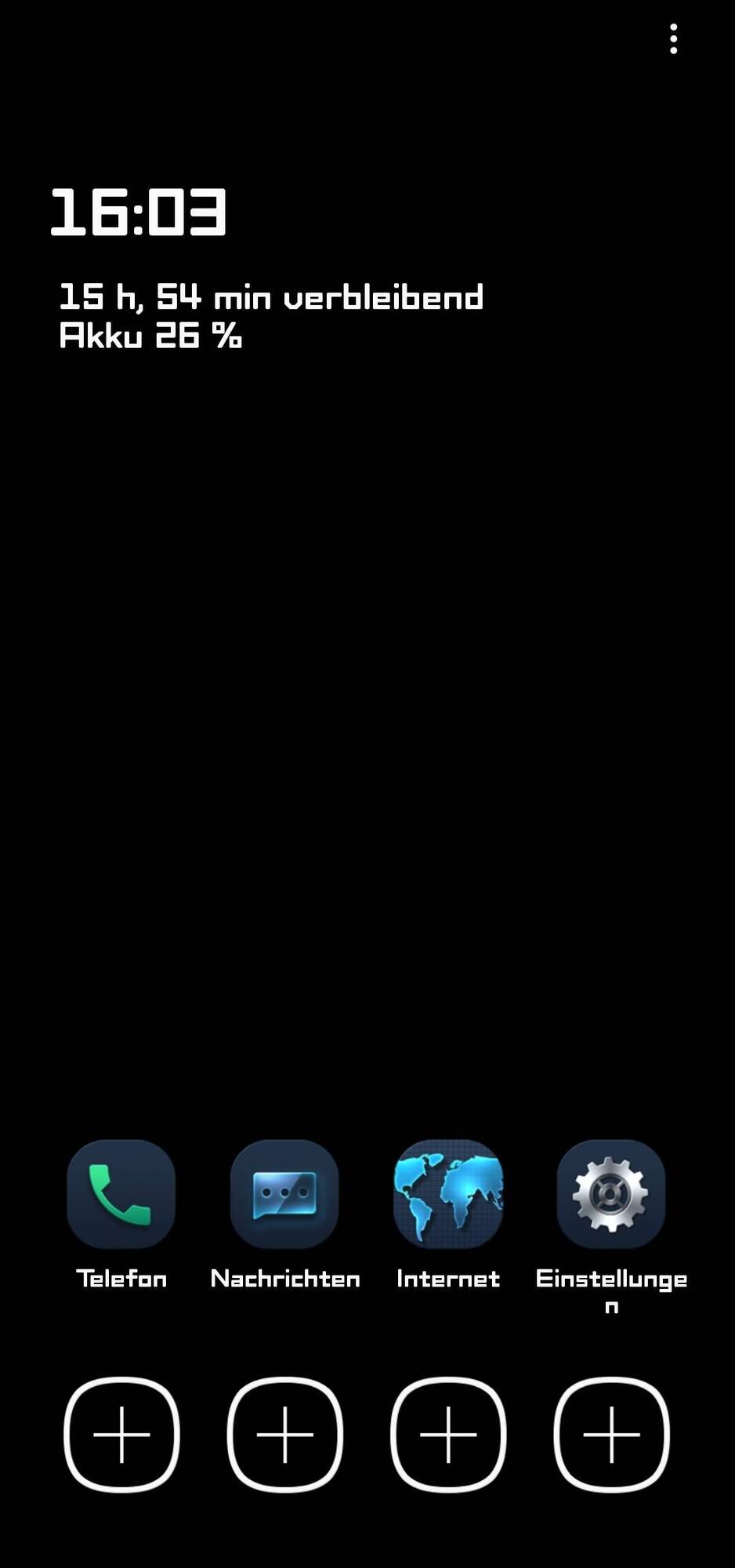Tap the plus slot beneath Einstellungen

pyautogui.click(x=611, y=1434)
